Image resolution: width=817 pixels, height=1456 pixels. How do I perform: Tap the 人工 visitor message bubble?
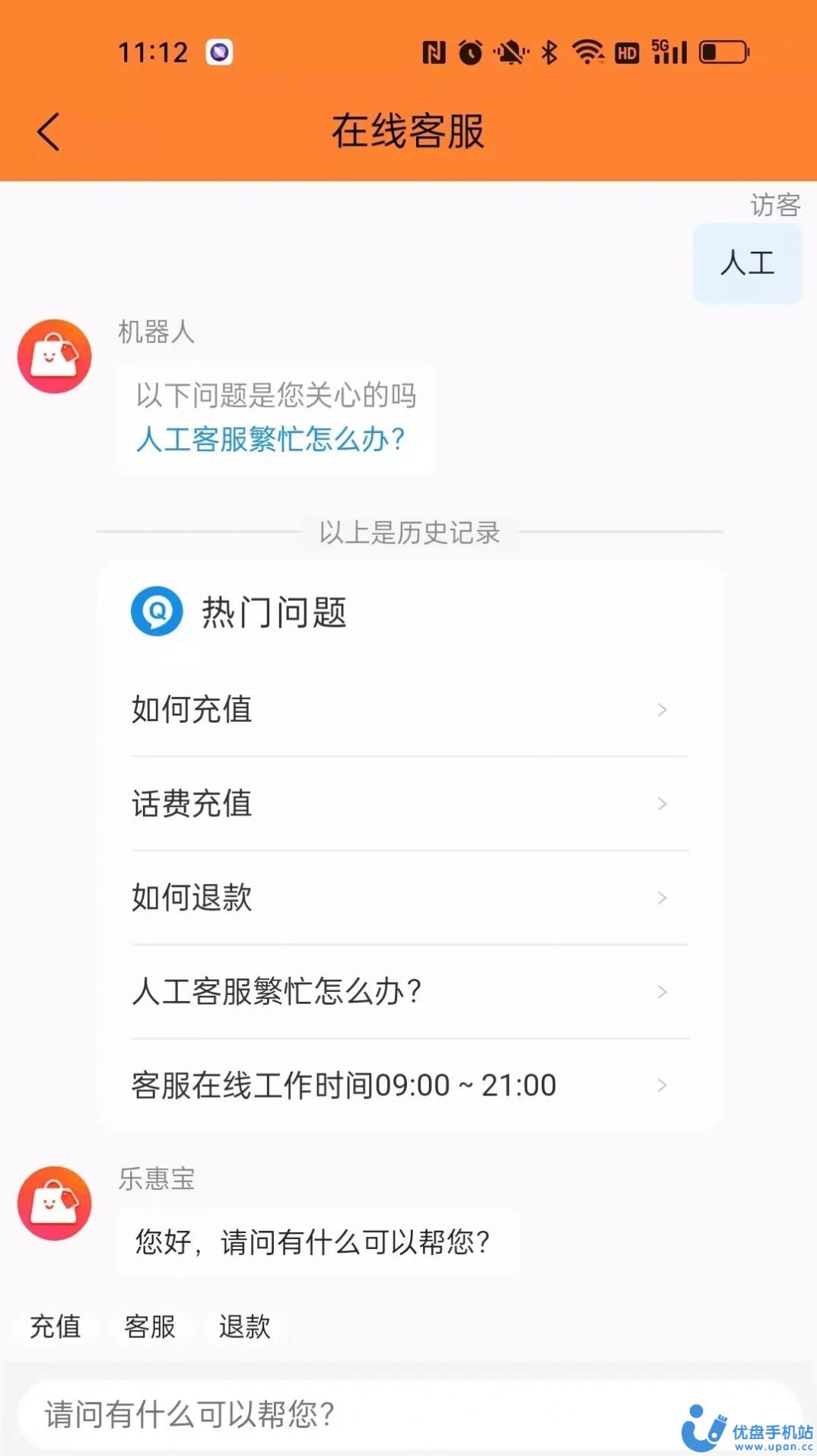point(746,264)
